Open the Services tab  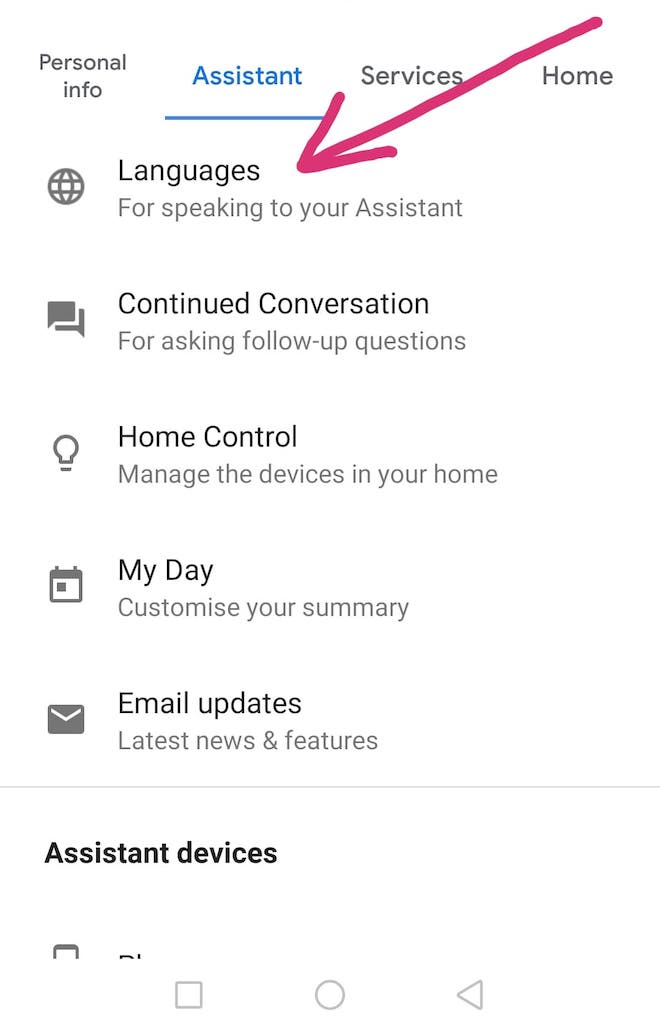coord(411,76)
